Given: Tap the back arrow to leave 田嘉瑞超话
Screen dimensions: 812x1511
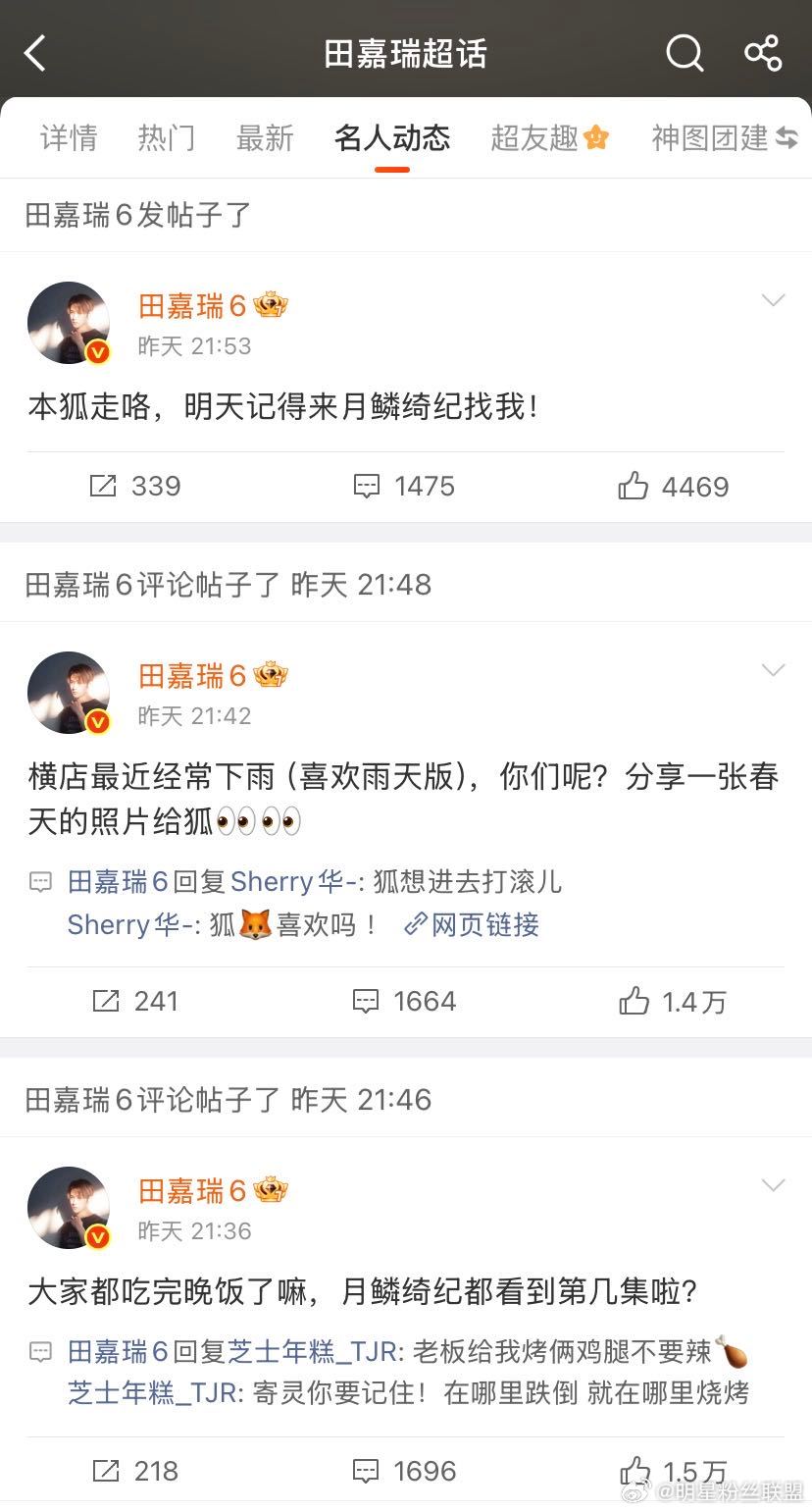Looking at the screenshot, I should 36,54.
